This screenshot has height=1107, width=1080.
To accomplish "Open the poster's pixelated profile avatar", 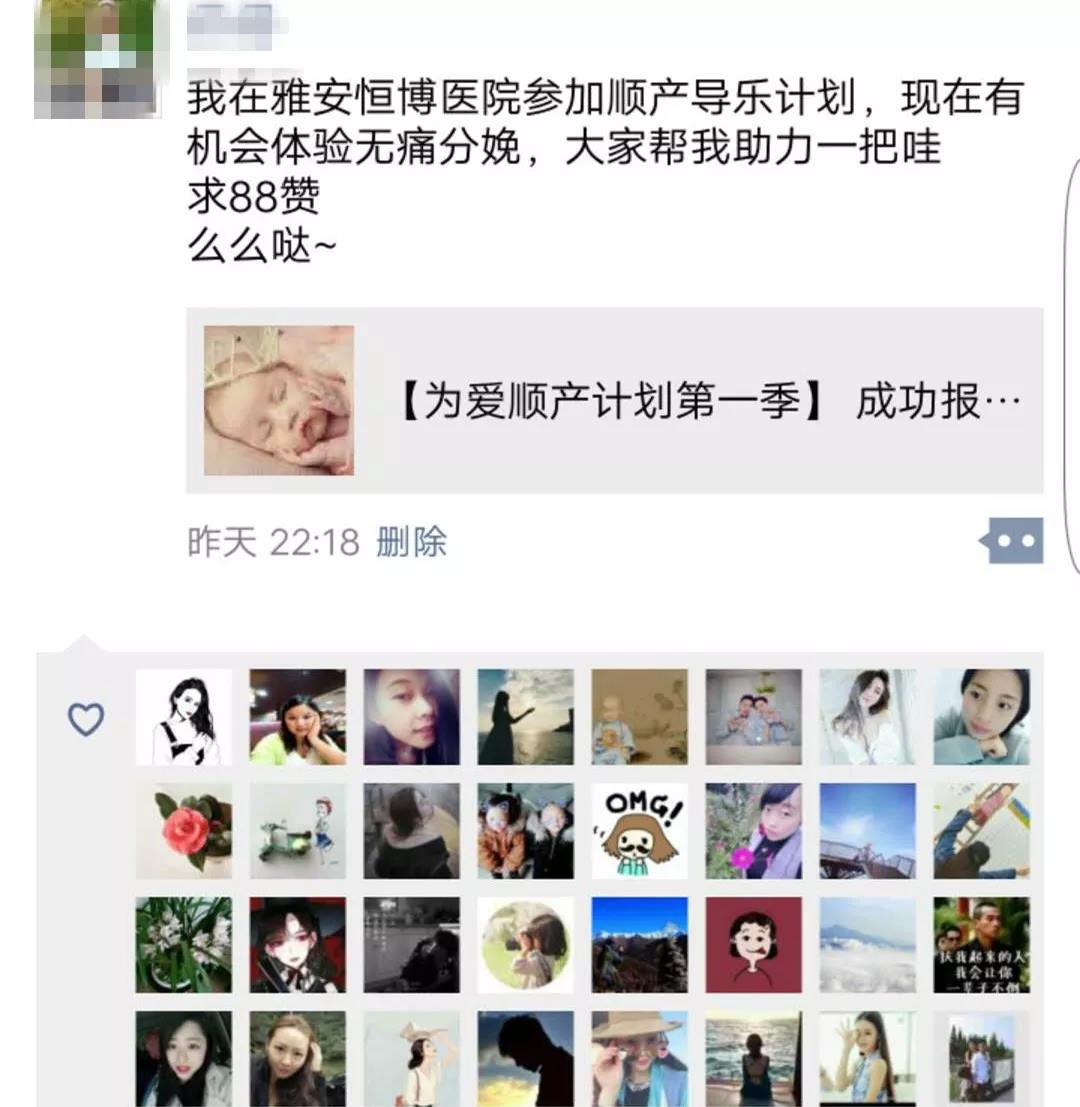I will click(95, 60).
